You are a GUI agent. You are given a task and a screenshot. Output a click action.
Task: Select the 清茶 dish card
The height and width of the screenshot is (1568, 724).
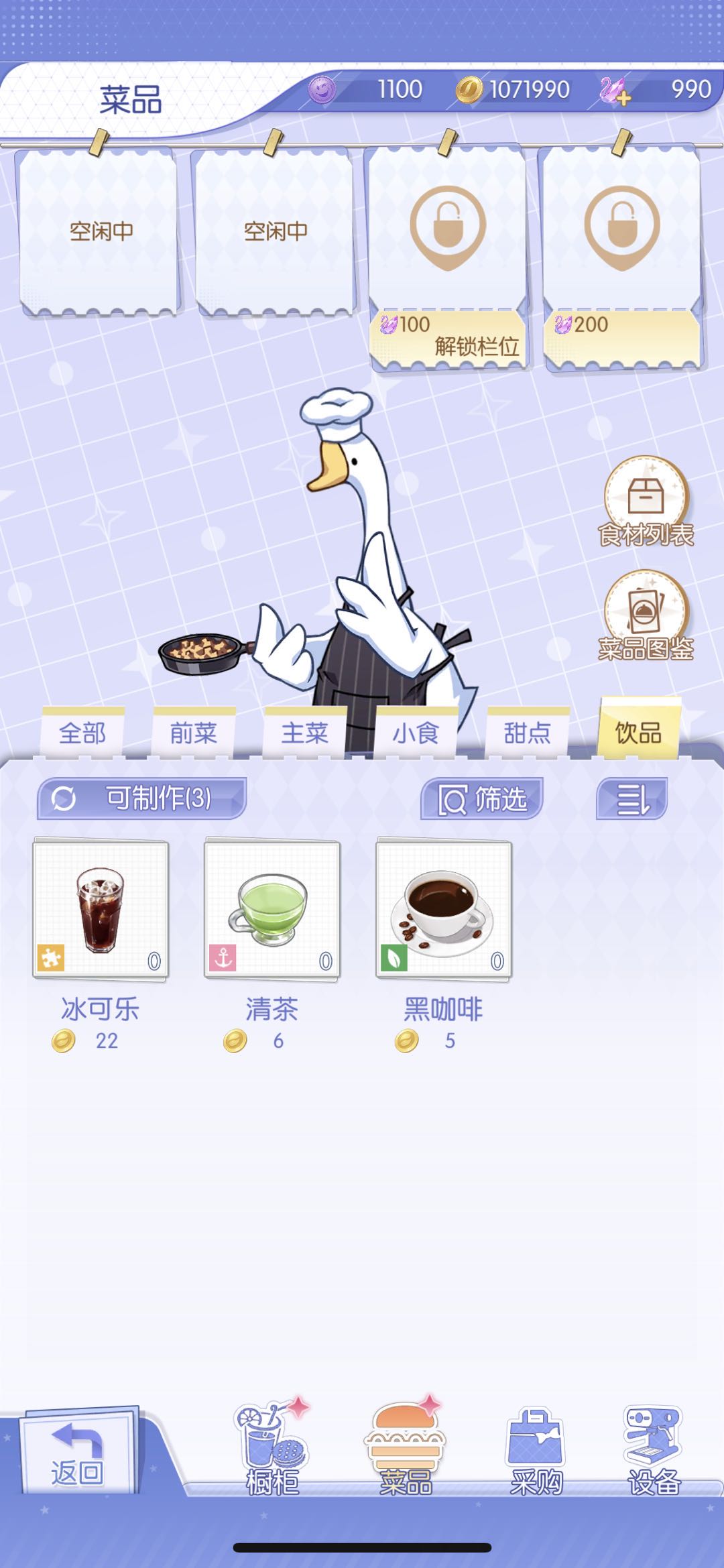[x=272, y=908]
